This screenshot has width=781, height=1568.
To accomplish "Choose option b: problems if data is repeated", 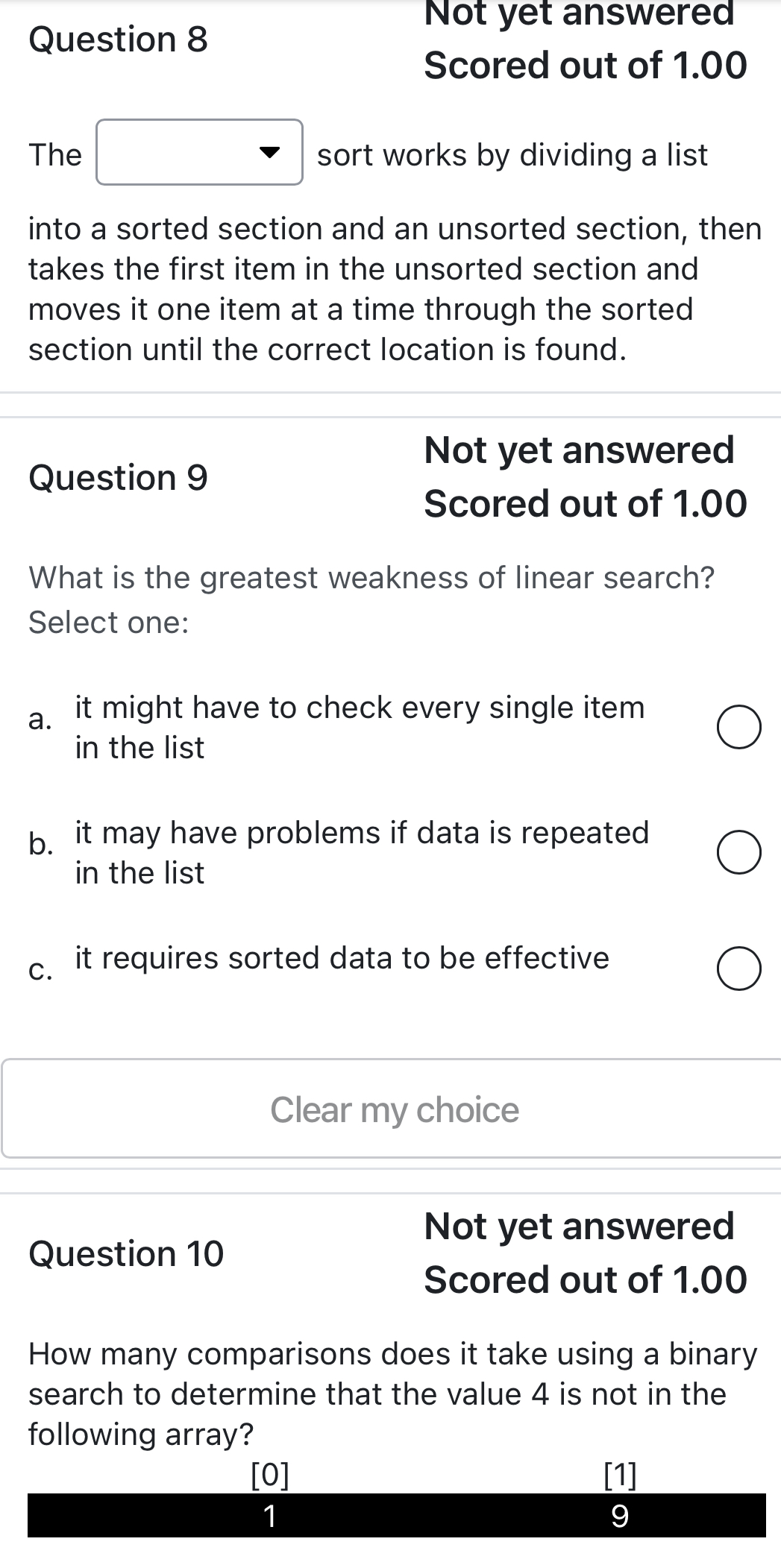I will click(738, 852).
